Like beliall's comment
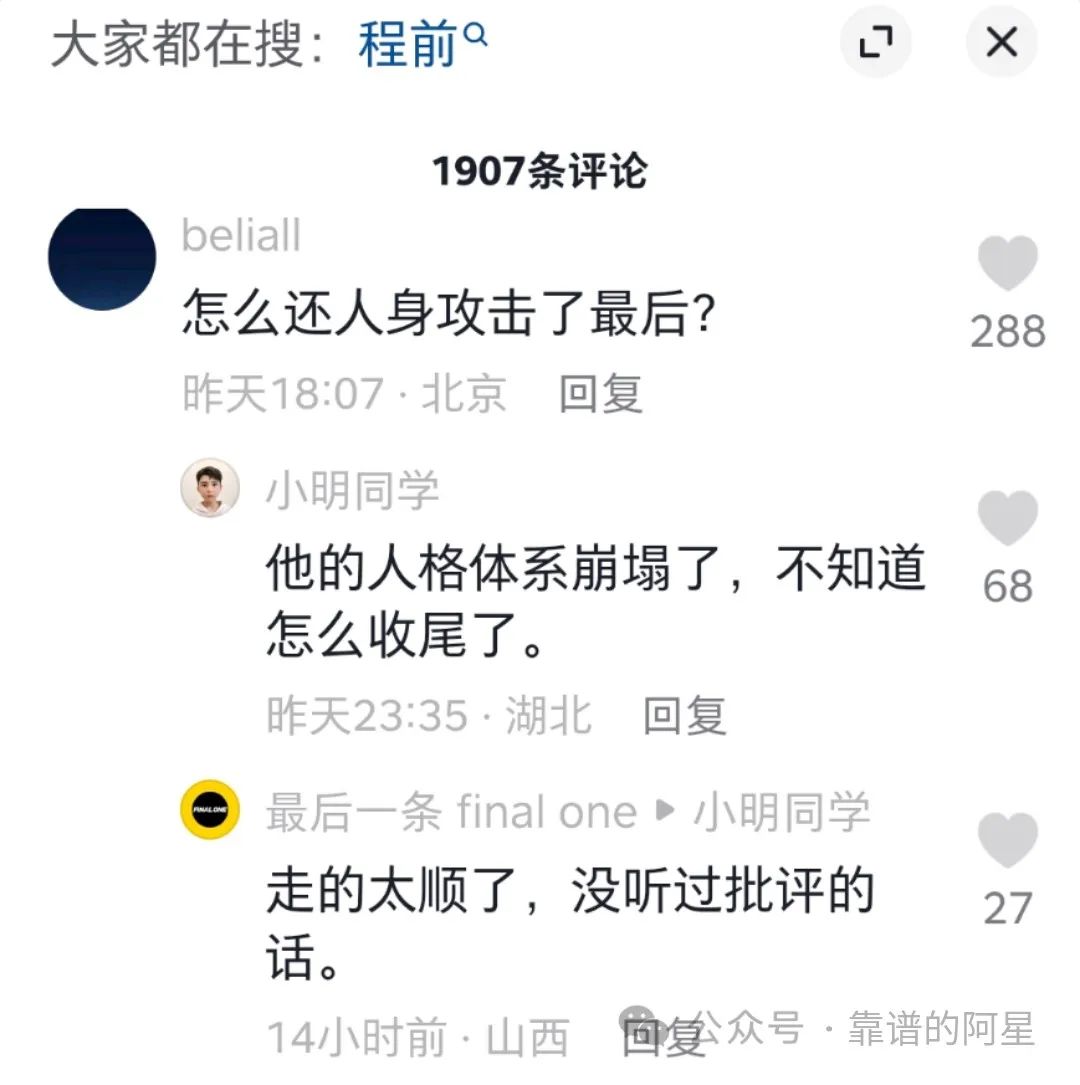Image resolution: width=1080 pixels, height=1085 pixels. click(1007, 266)
